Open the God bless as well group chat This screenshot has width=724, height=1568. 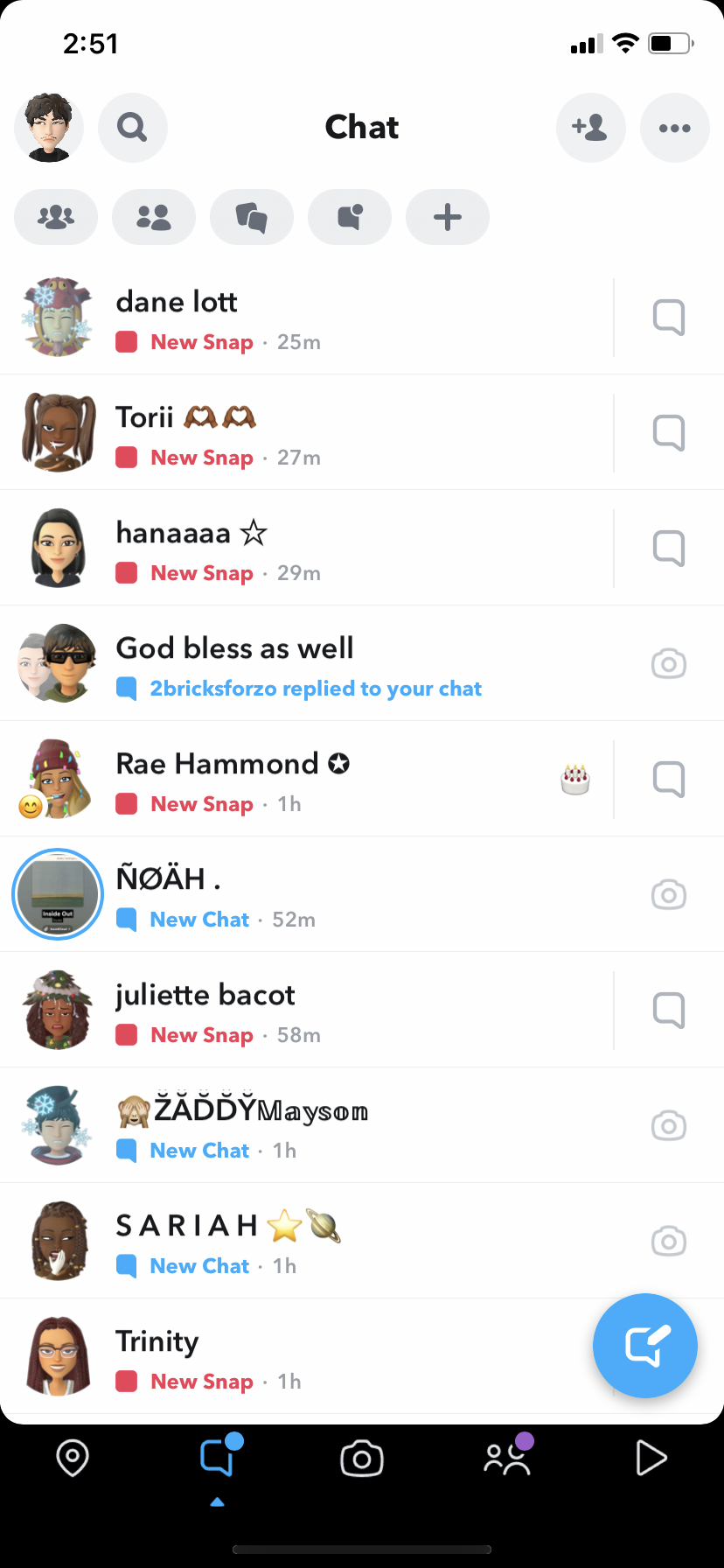click(x=362, y=664)
